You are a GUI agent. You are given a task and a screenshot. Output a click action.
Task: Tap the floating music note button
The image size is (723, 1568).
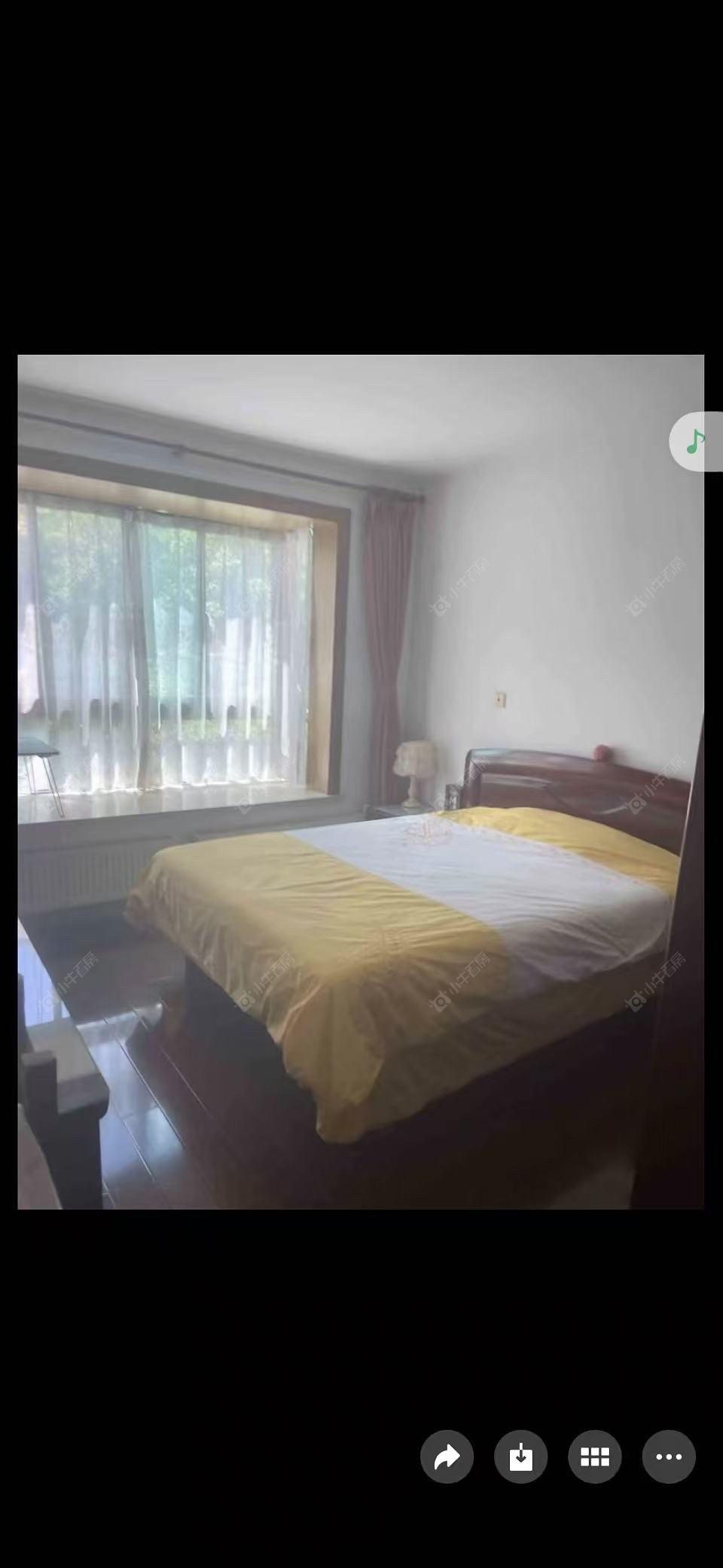pos(696,442)
